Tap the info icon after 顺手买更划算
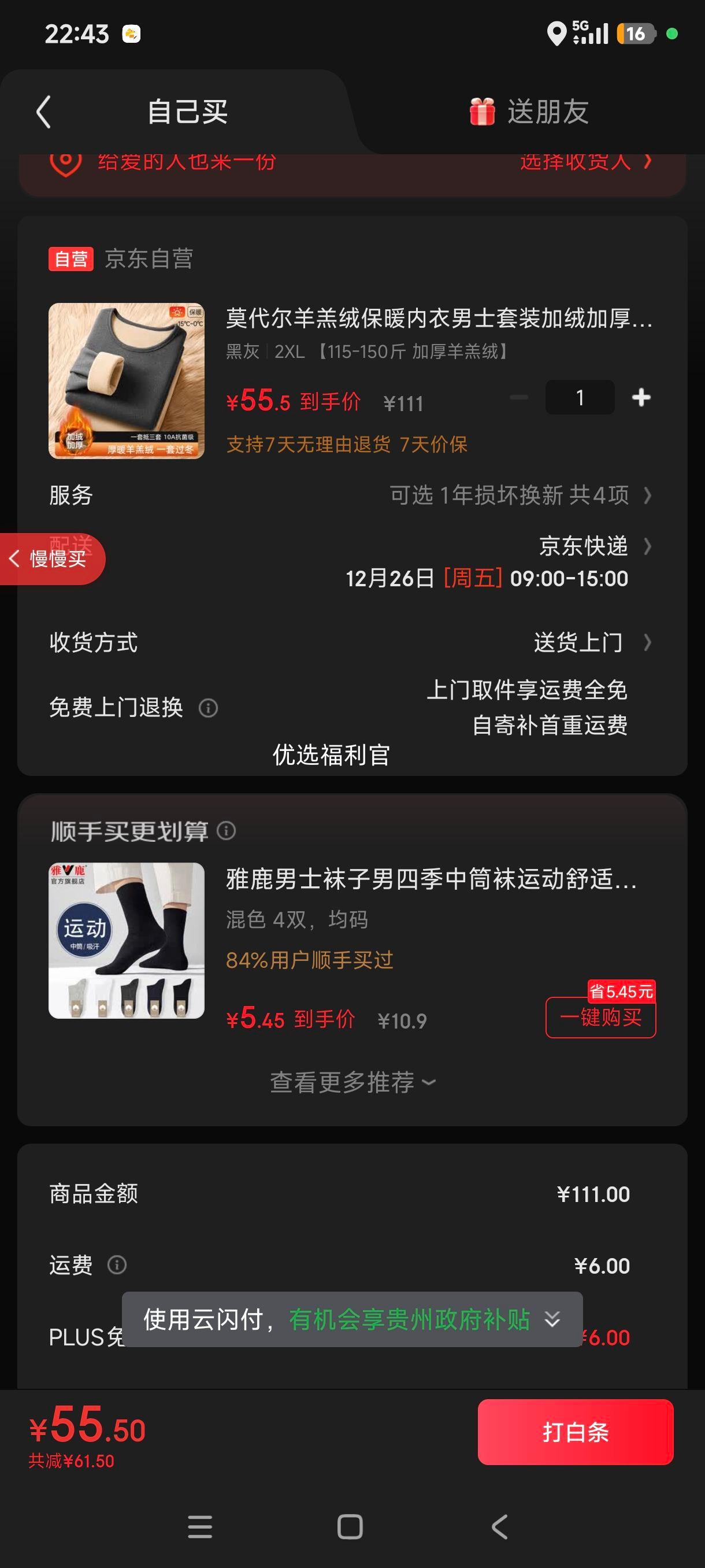This screenshot has height=1568, width=705. pyautogui.click(x=226, y=830)
